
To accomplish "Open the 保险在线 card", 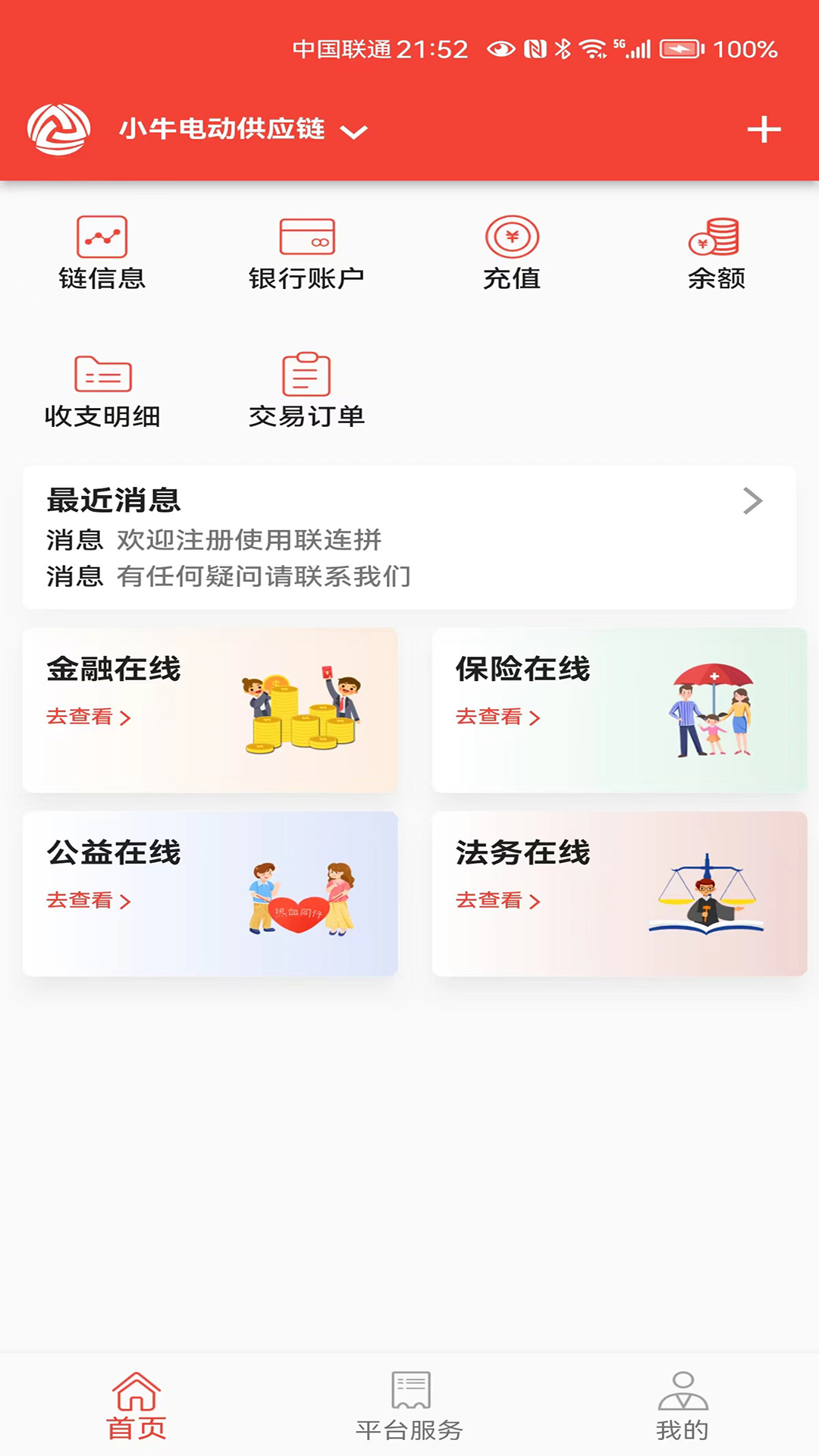I will 619,710.
